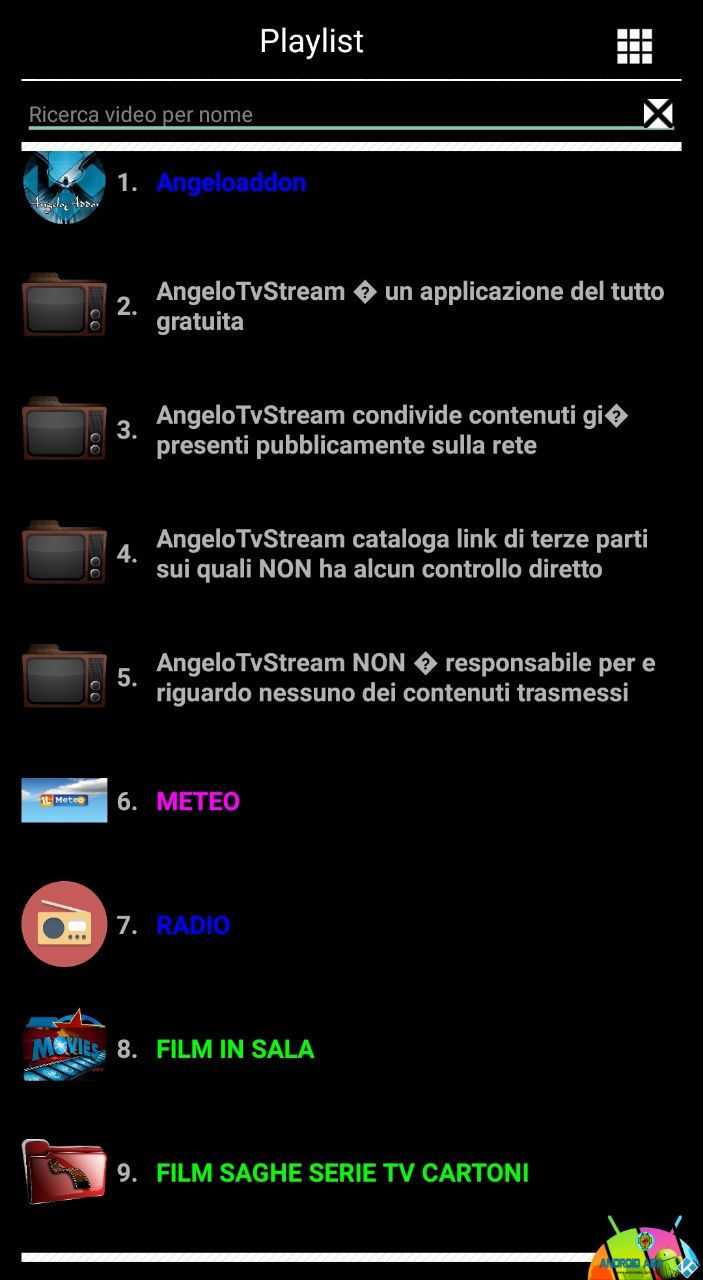The height and width of the screenshot is (1280, 703).
Task: Open FILM SAGHE SERIE TV CARTONI
Action: coord(342,1173)
